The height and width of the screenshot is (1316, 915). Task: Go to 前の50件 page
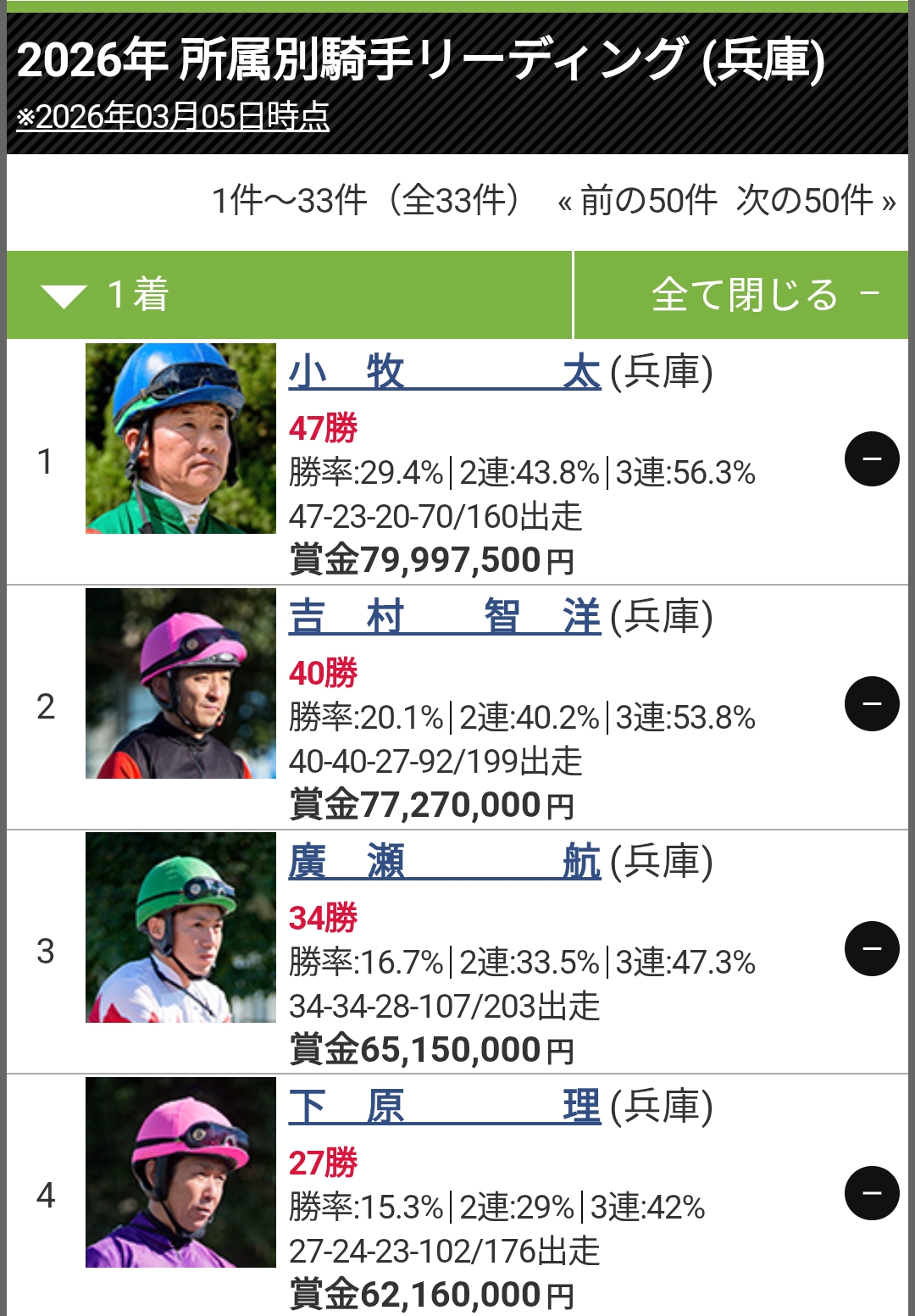pos(637,201)
